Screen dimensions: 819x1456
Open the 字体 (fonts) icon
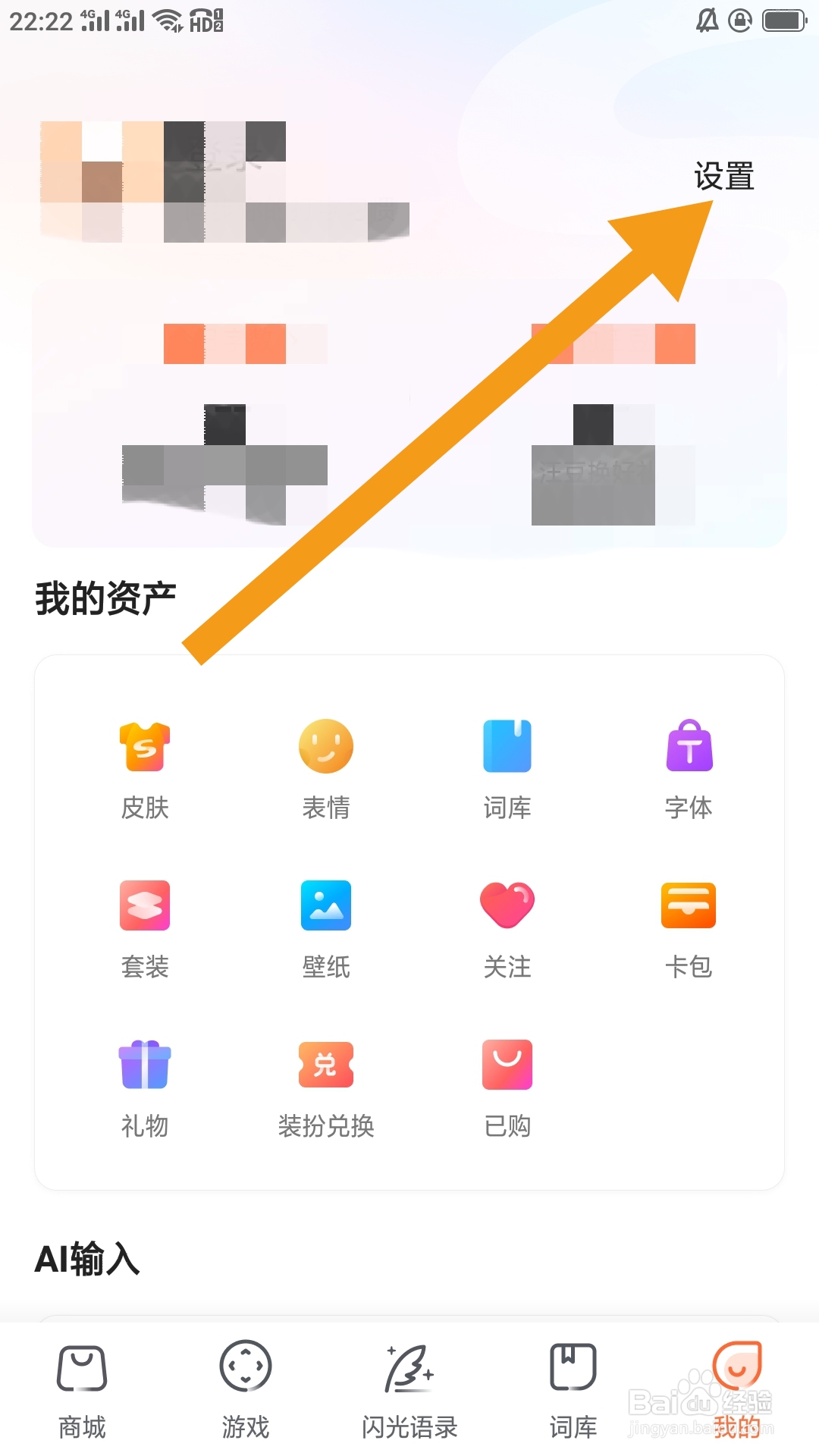click(x=689, y=766)
